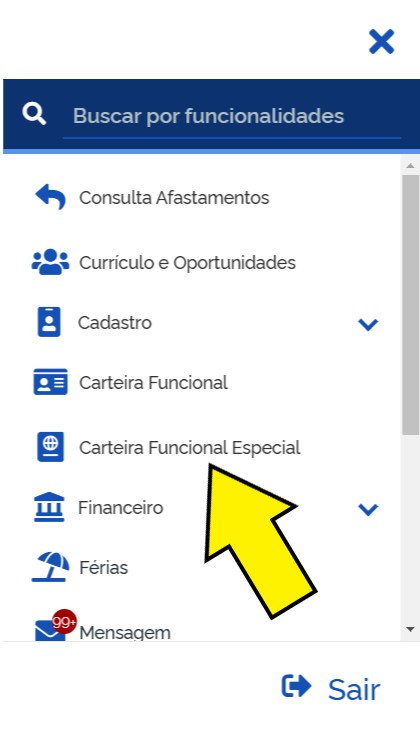
Task: Tap Sair to log out
Action: click(x=331, y=689)
